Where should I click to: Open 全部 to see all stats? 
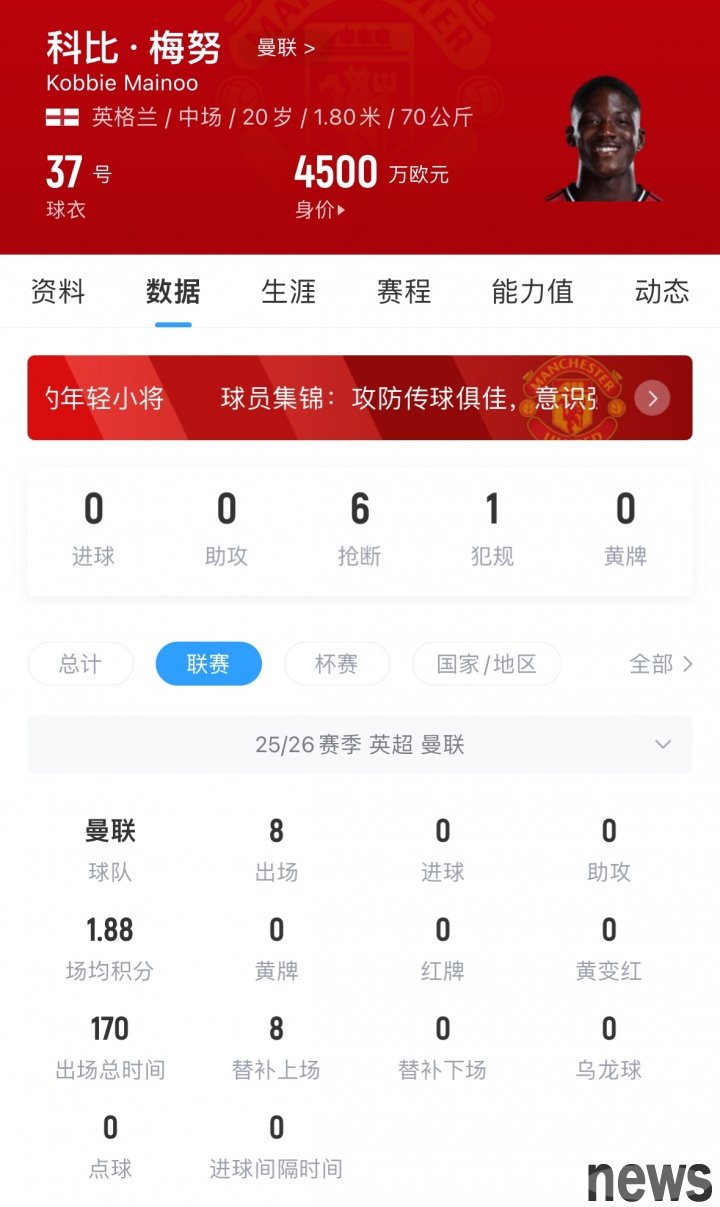[660, 664]
